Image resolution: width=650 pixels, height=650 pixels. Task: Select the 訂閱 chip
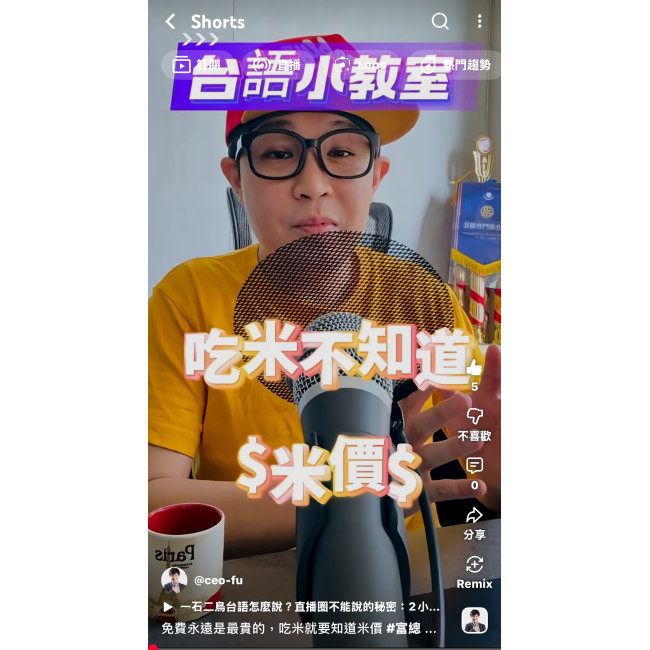pyautogui.click(x=197, y=65)
